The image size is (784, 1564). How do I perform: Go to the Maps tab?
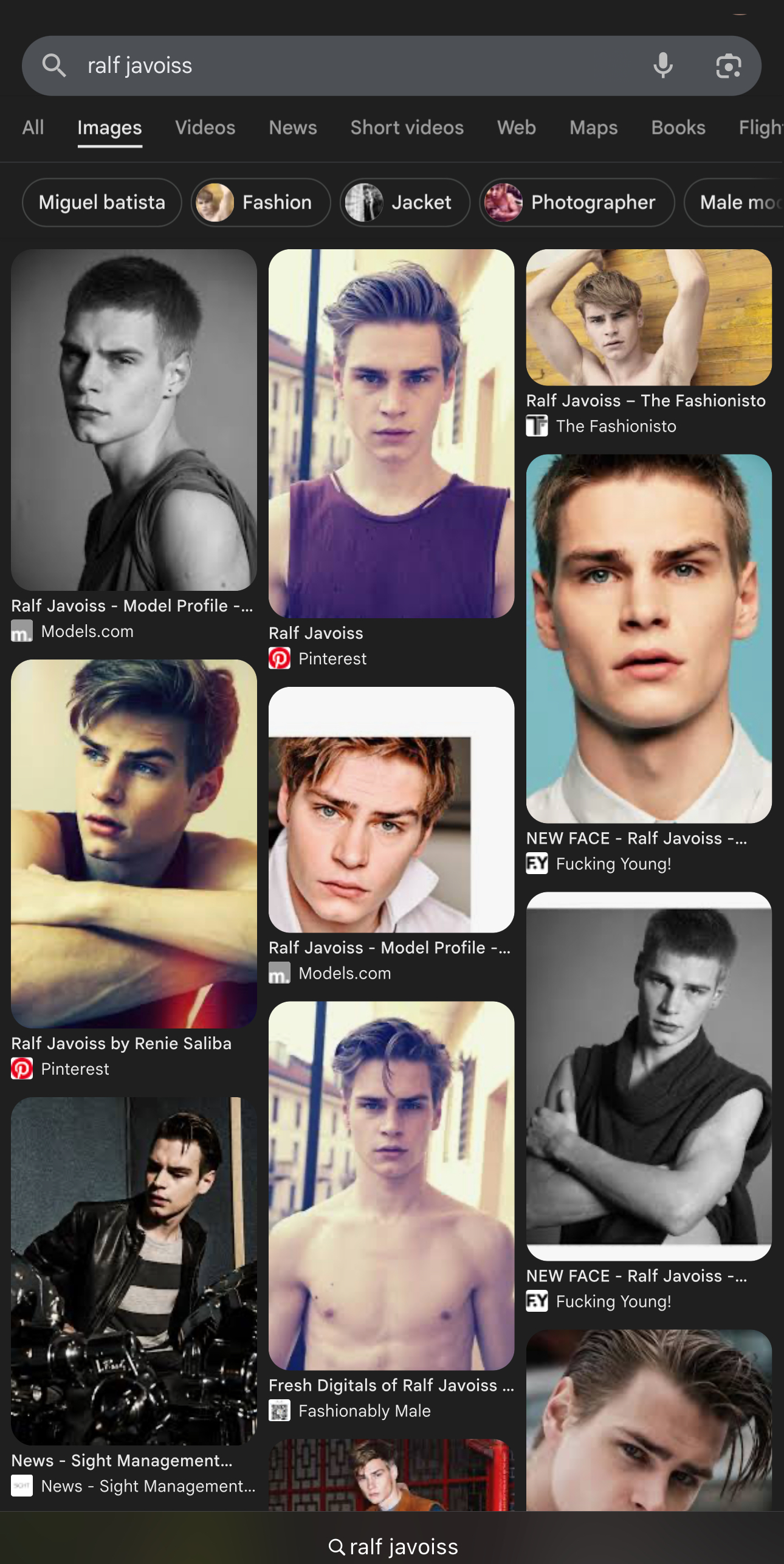[593, 128]
